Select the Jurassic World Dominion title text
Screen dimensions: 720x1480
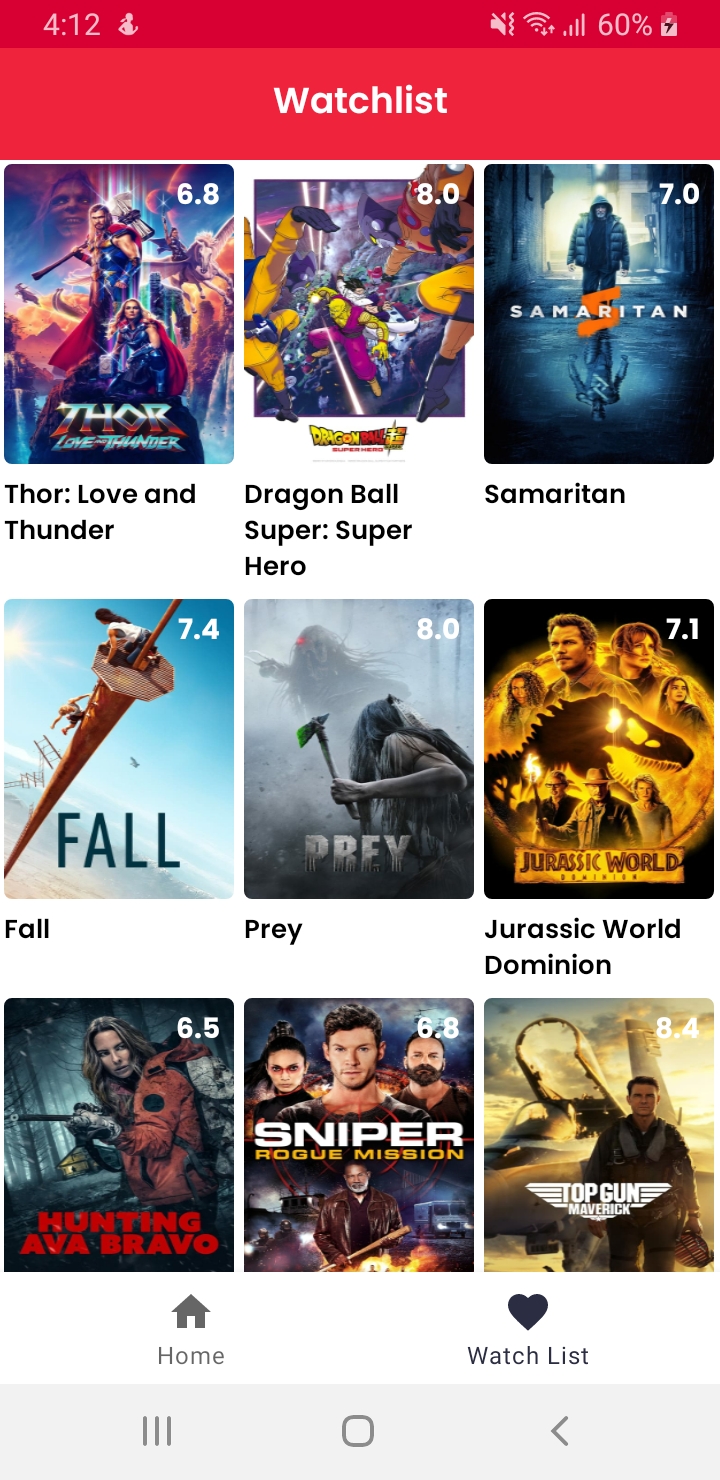pyautogui.click(x=583, y=946)
